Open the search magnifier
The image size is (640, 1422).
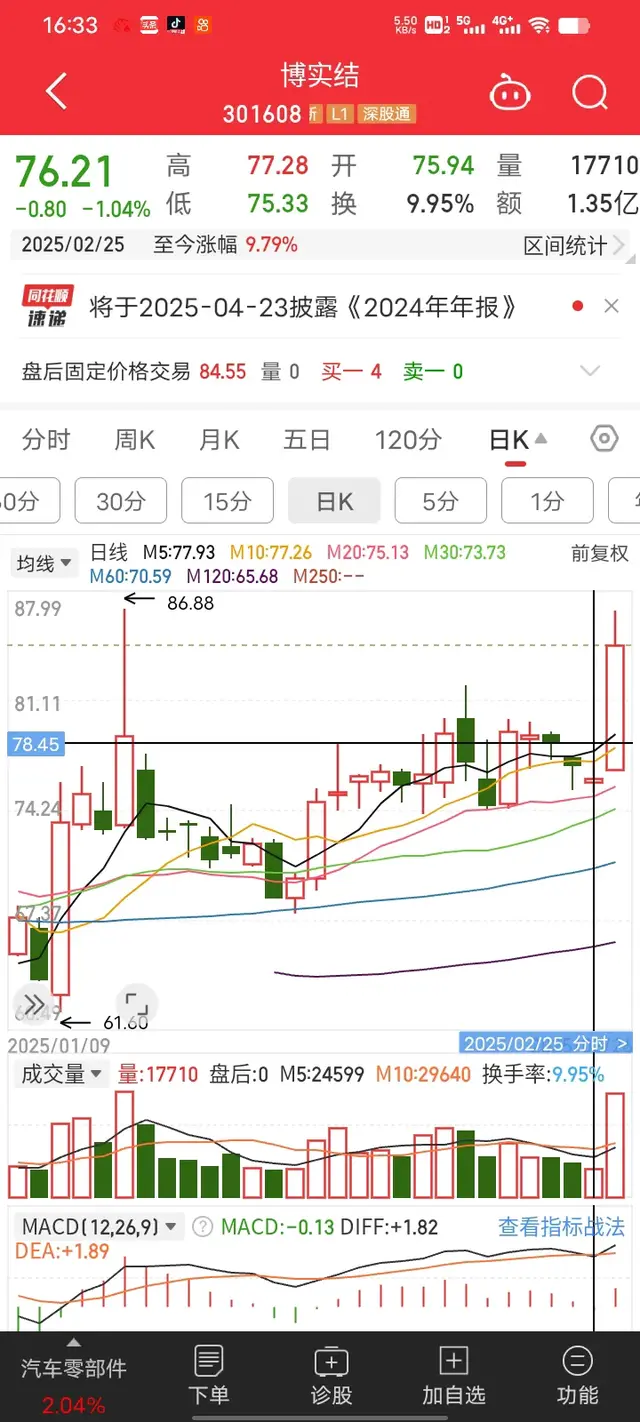click(x=590, y=93)
